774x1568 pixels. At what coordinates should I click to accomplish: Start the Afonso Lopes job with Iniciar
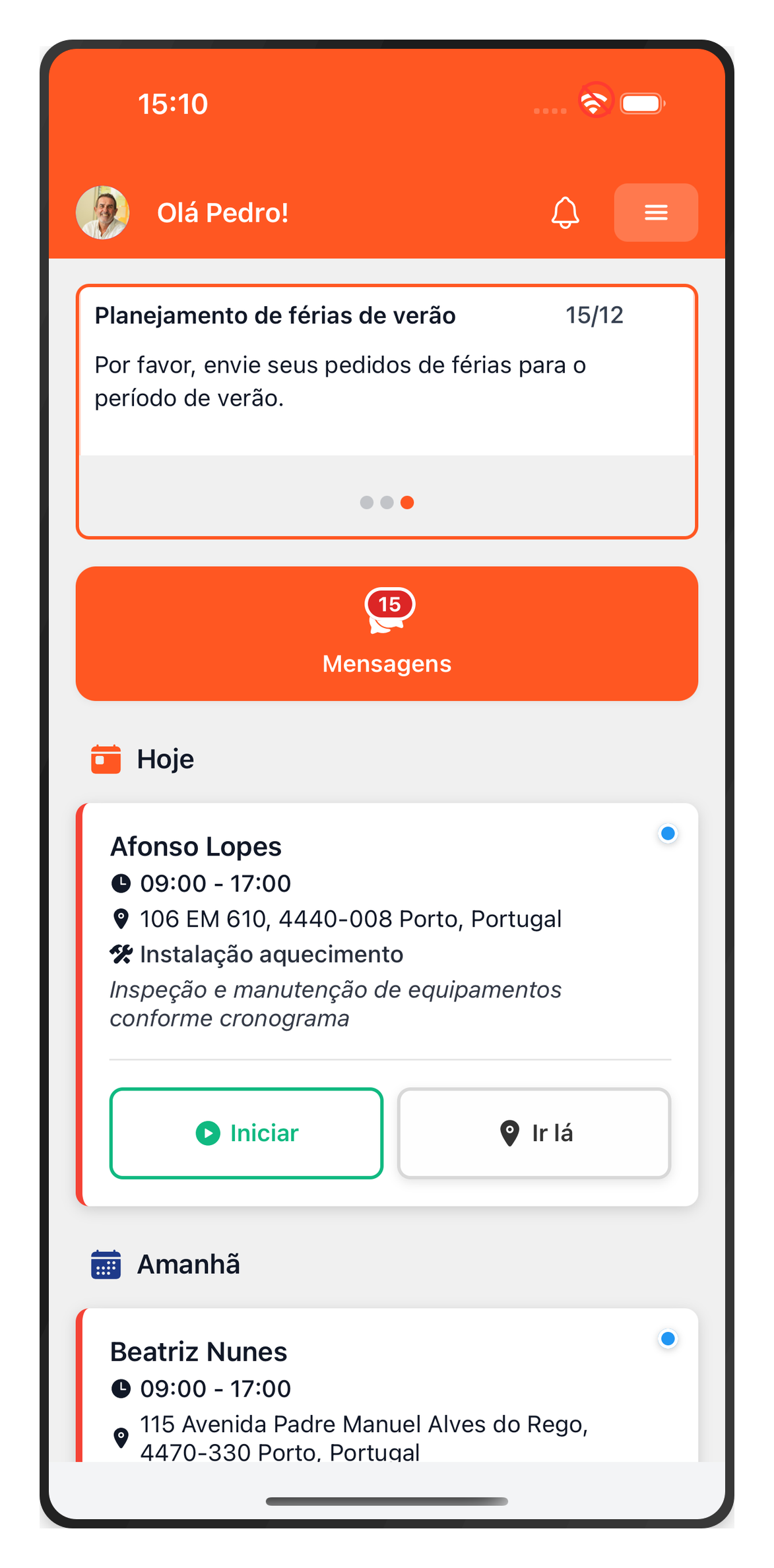coord(246,1133)
